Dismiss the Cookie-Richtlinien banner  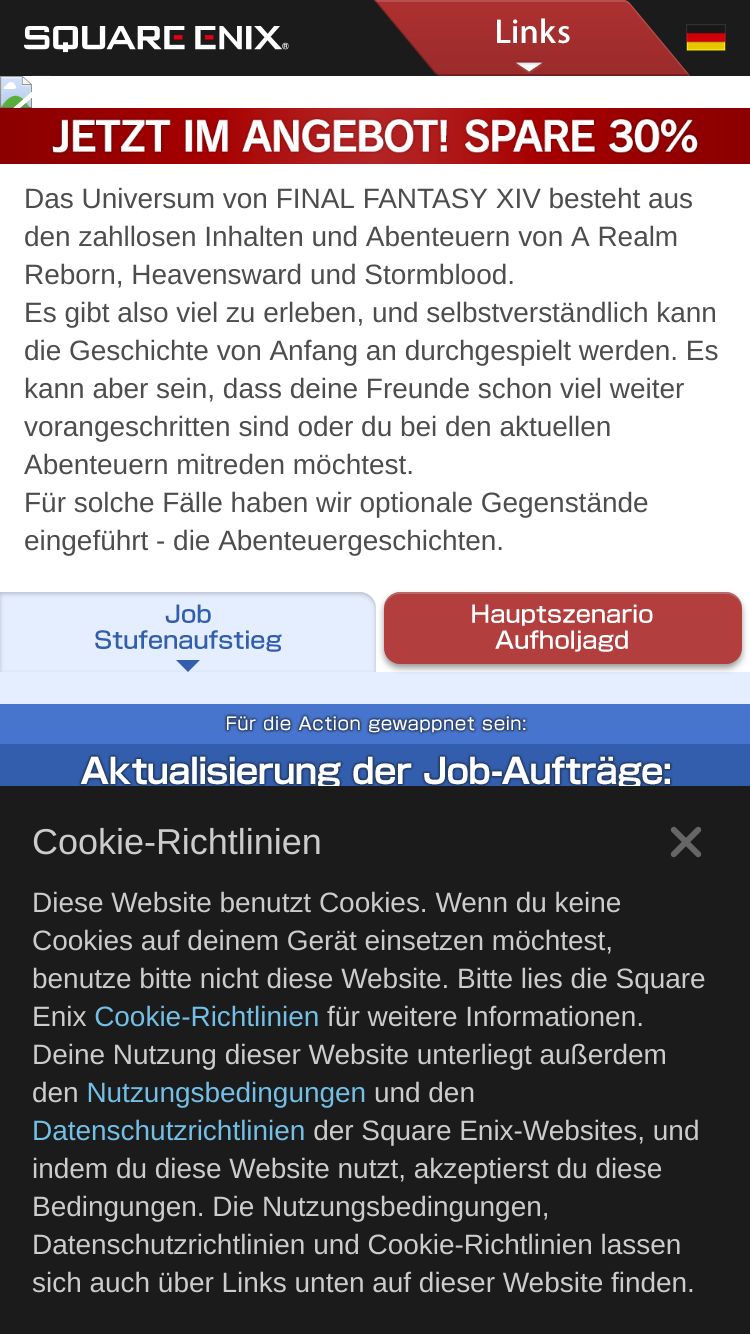(x=686, y=842)
